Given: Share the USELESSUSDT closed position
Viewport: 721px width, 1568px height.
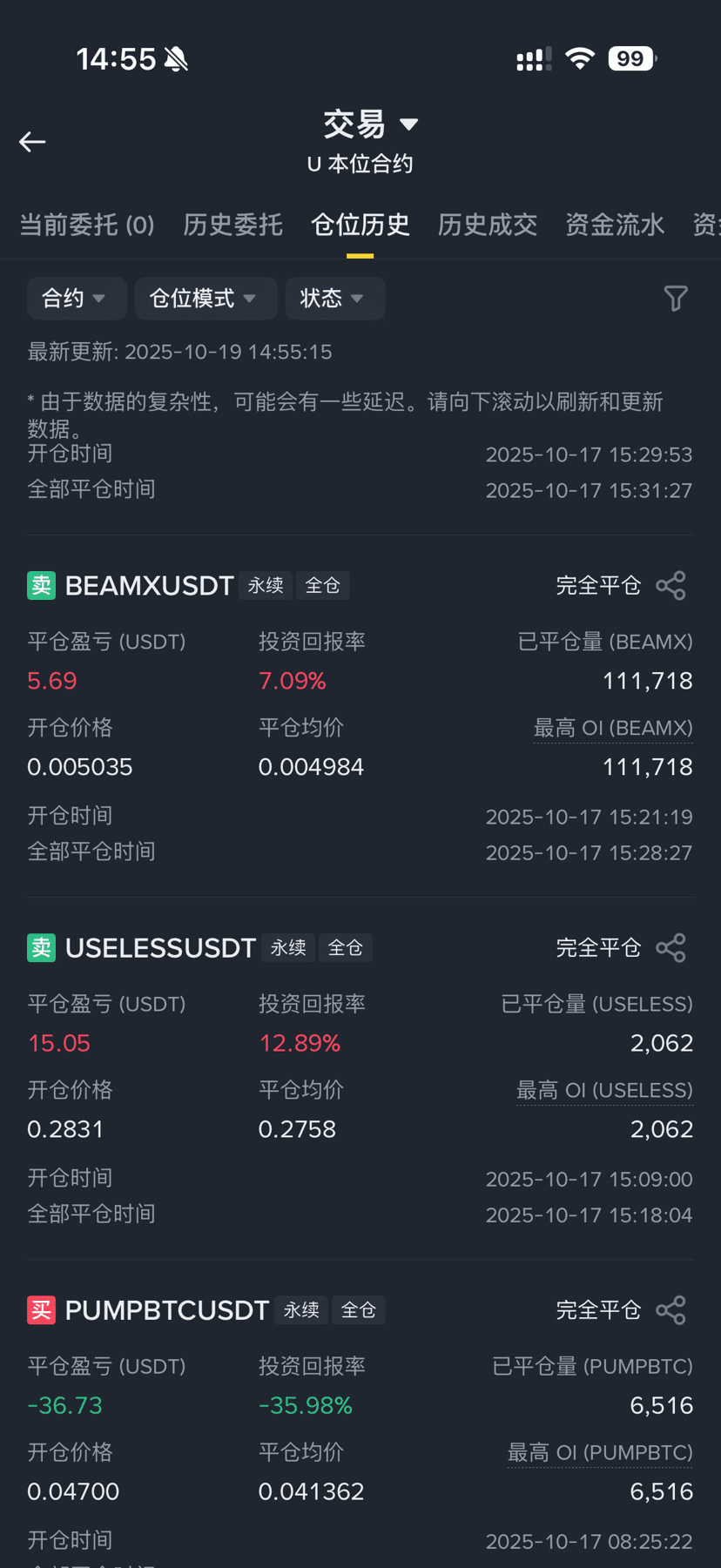Looking at the screenshot, I should click(670, 948).
